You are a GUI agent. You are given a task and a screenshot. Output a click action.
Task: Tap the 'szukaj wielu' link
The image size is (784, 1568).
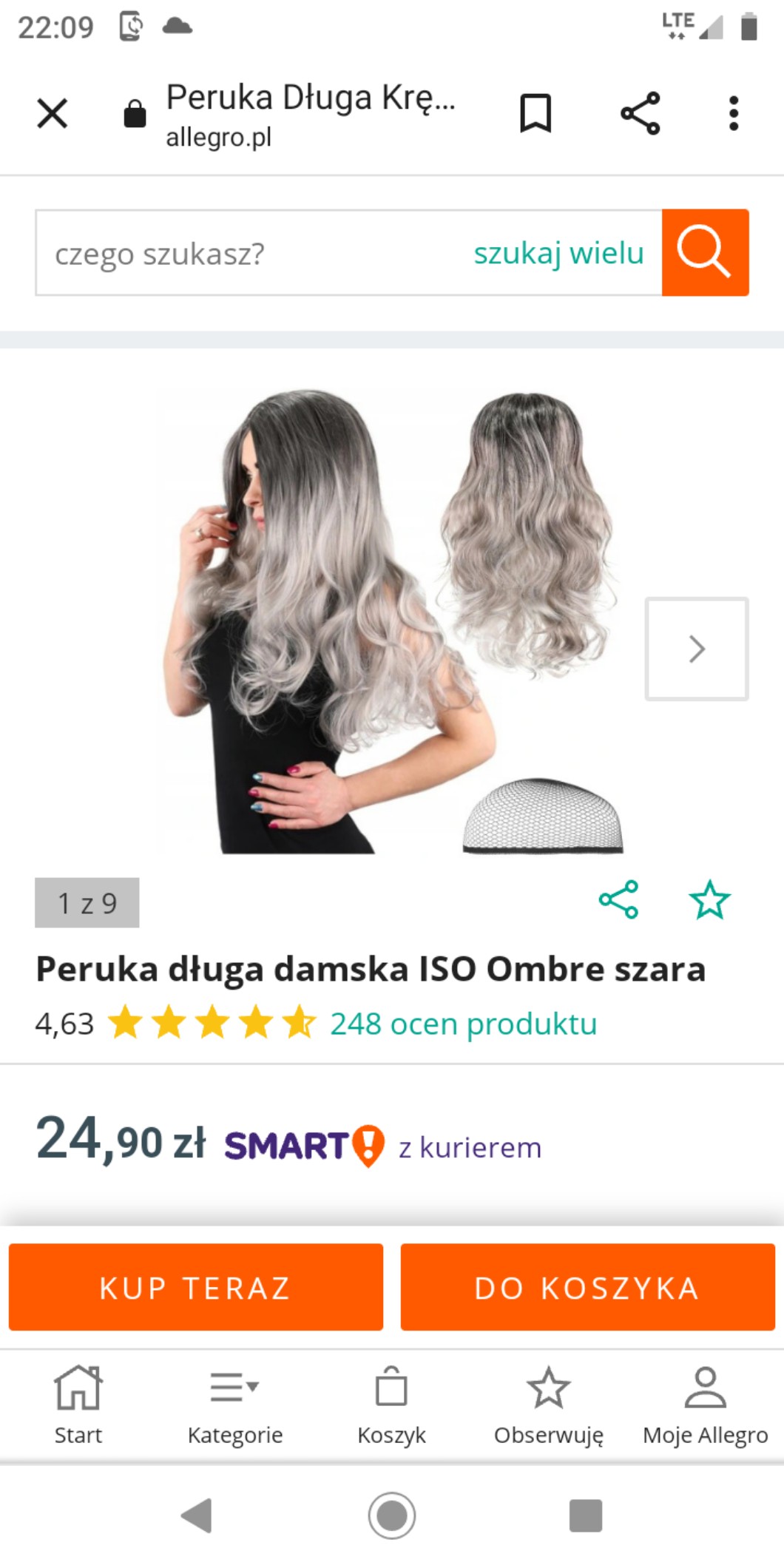point(558,253)
